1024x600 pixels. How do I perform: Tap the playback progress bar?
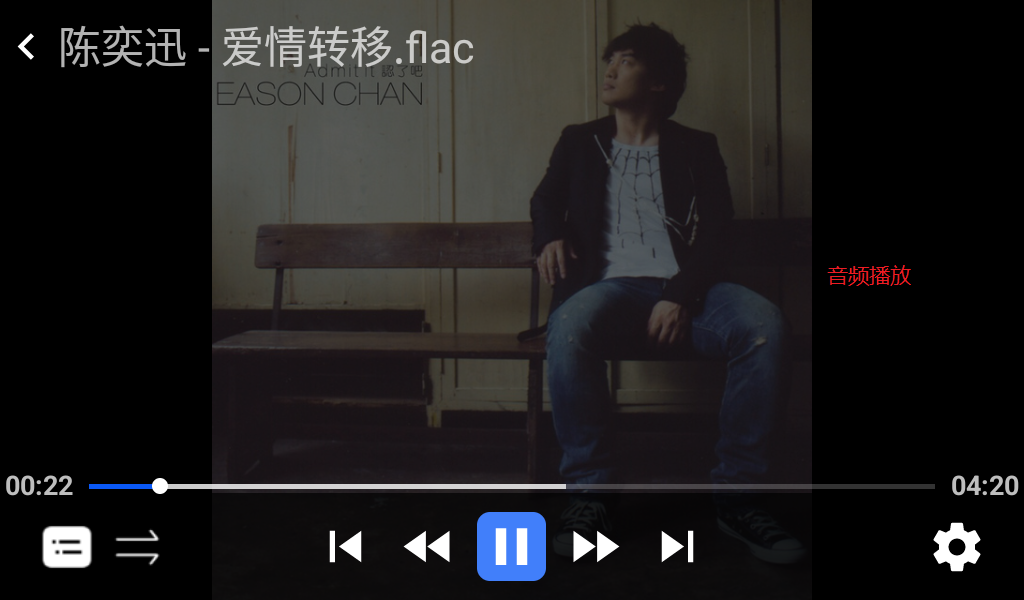[x=511, y=487]
